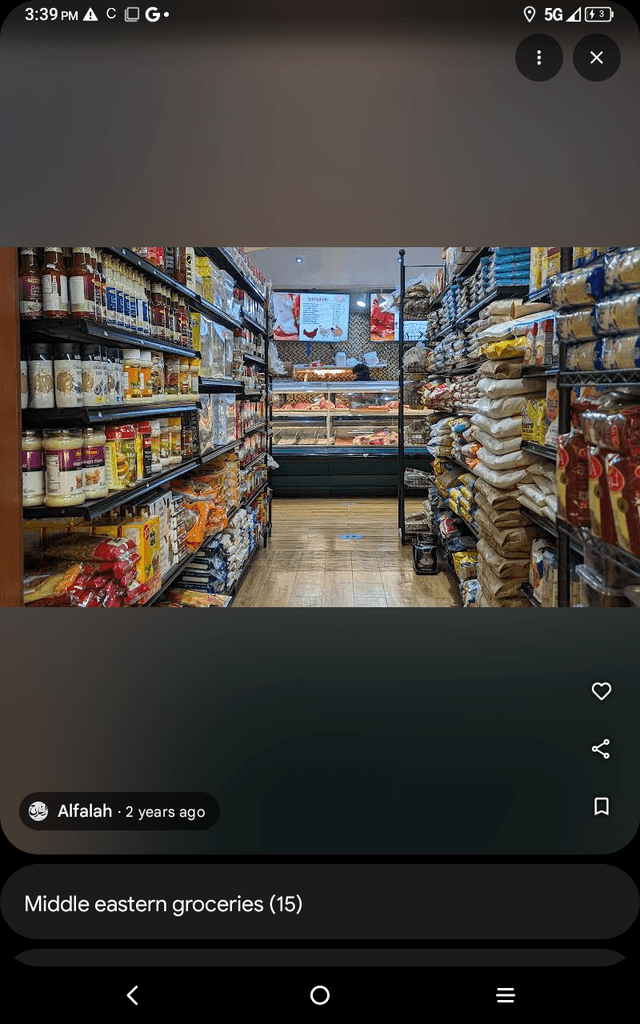Like this store photo

601,691
